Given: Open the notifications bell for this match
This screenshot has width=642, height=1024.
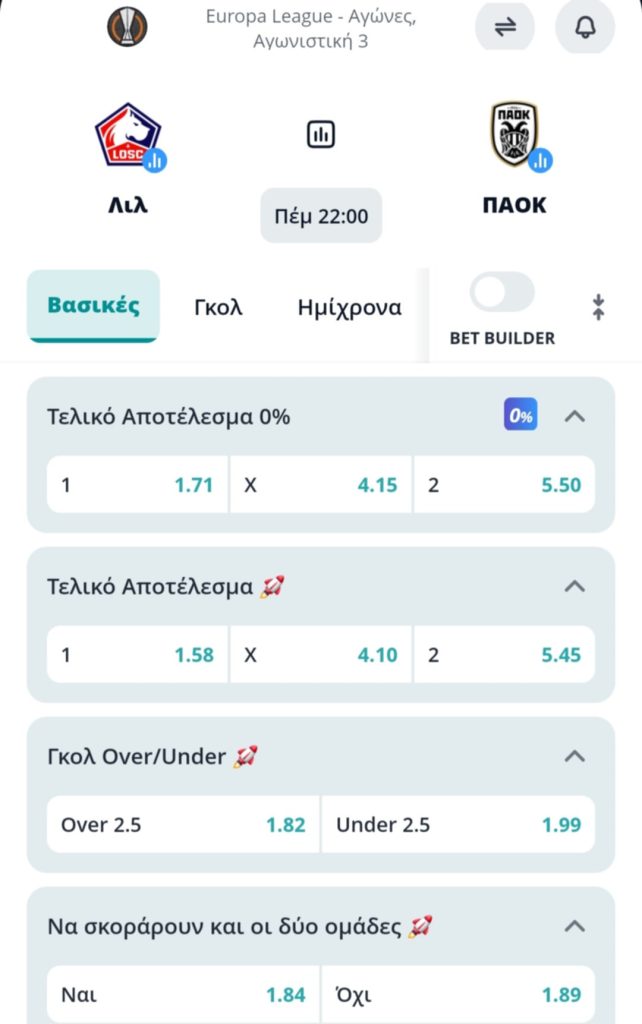Looking at the screenshot, I should [x=585, y=27].
